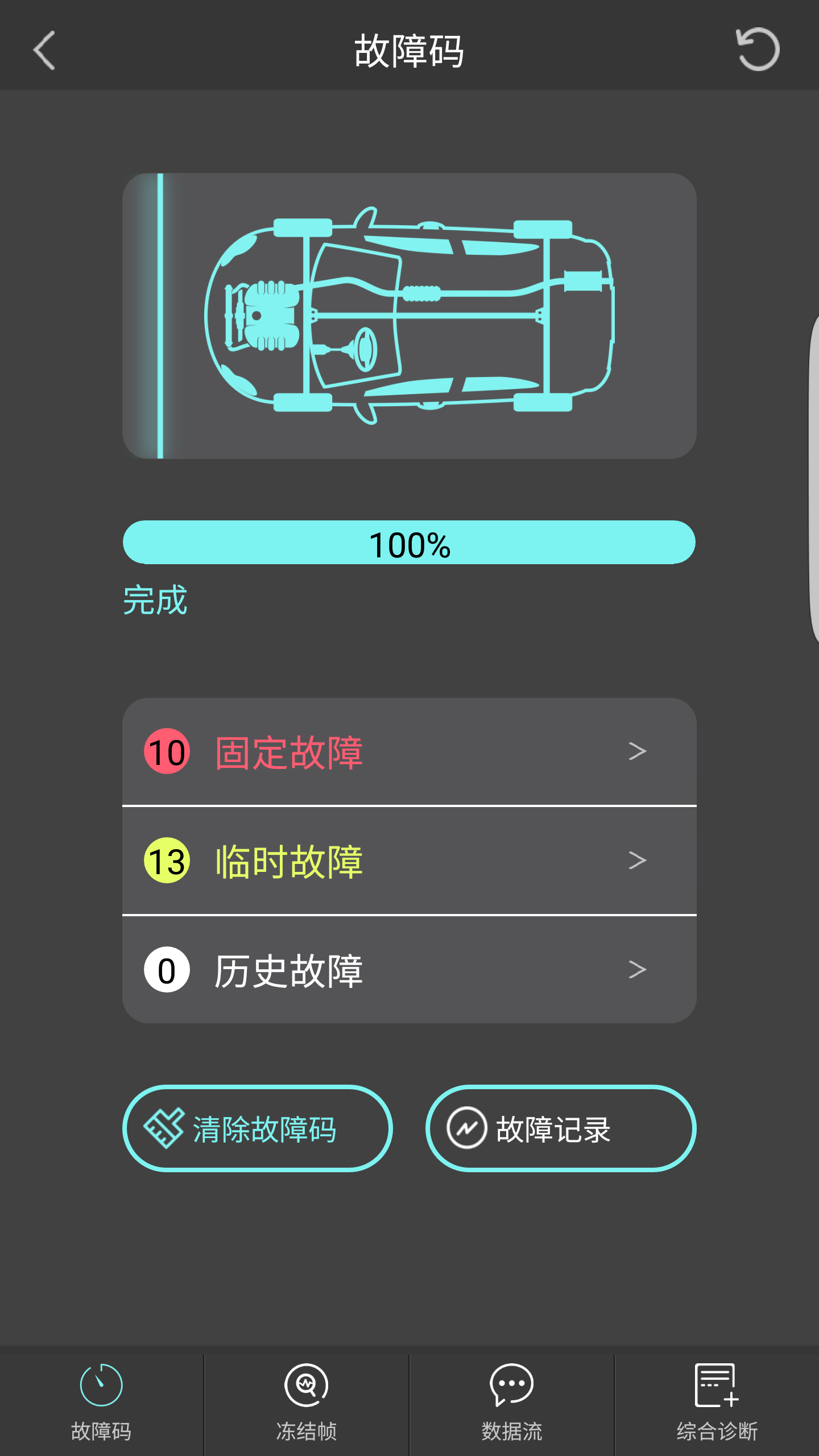The height and width of the screenshot is (1456, 819).
Task: Open the 固定故障 list
Action: click(409, 752)
